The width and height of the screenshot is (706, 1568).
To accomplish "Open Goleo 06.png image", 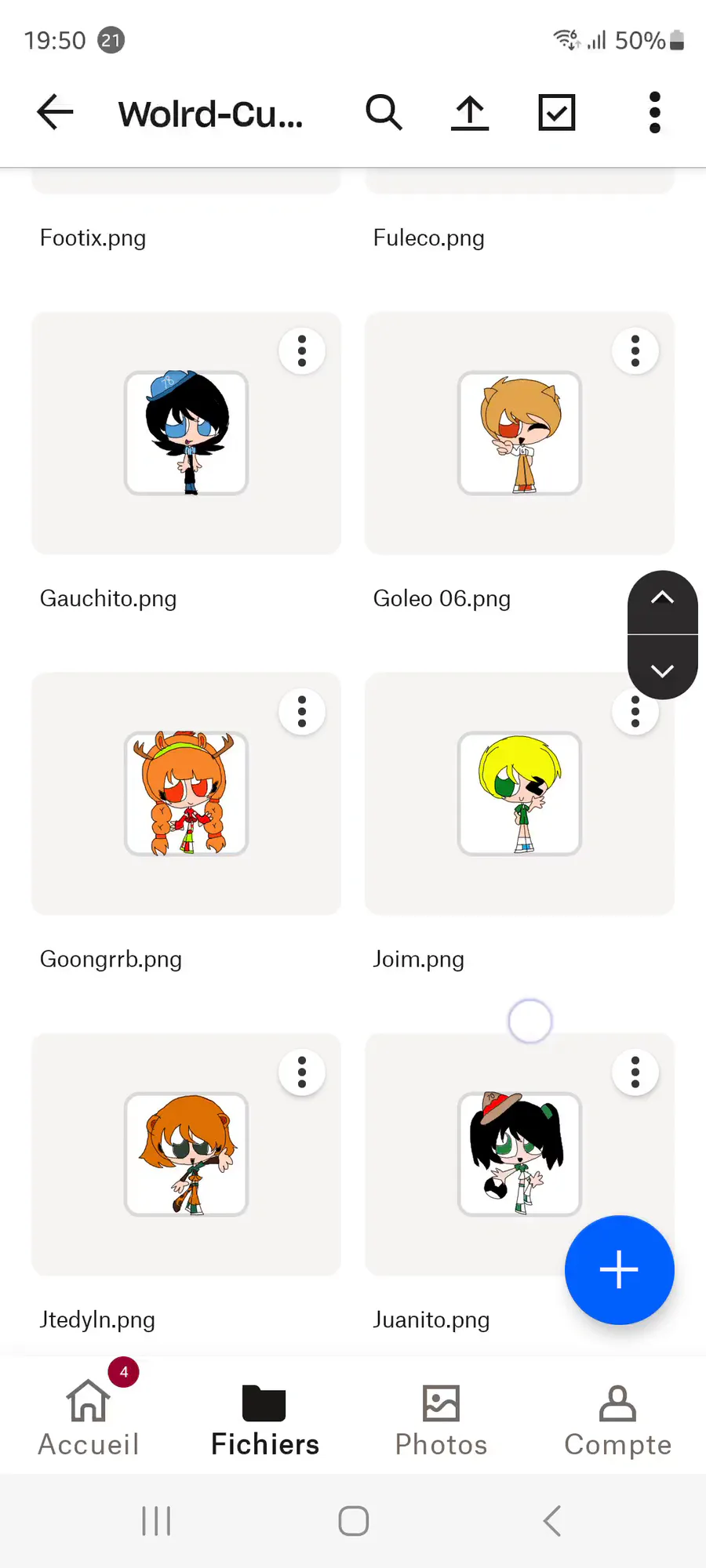I will click(519, 433).
